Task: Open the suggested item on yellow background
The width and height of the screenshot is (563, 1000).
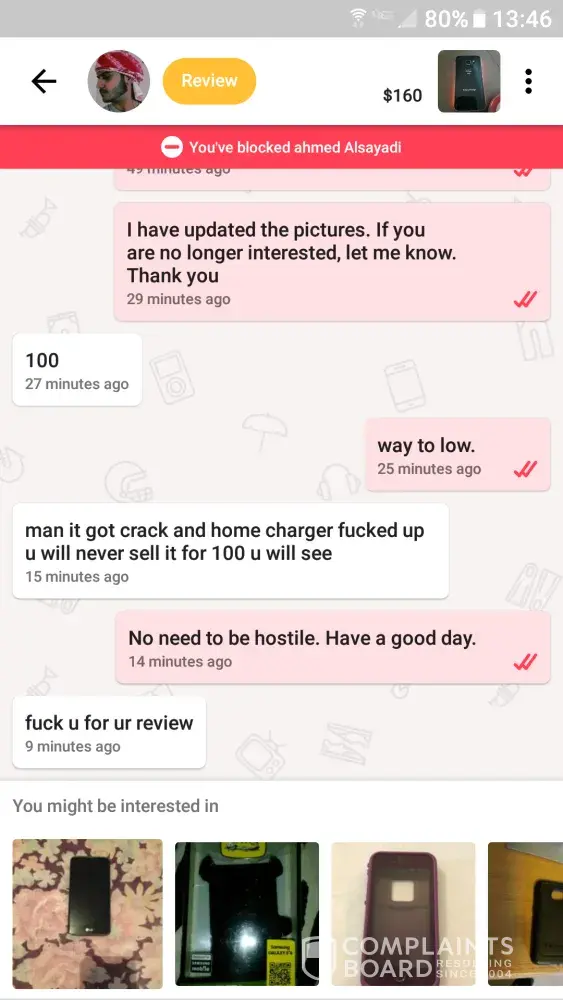Action: tap(525, 914)
